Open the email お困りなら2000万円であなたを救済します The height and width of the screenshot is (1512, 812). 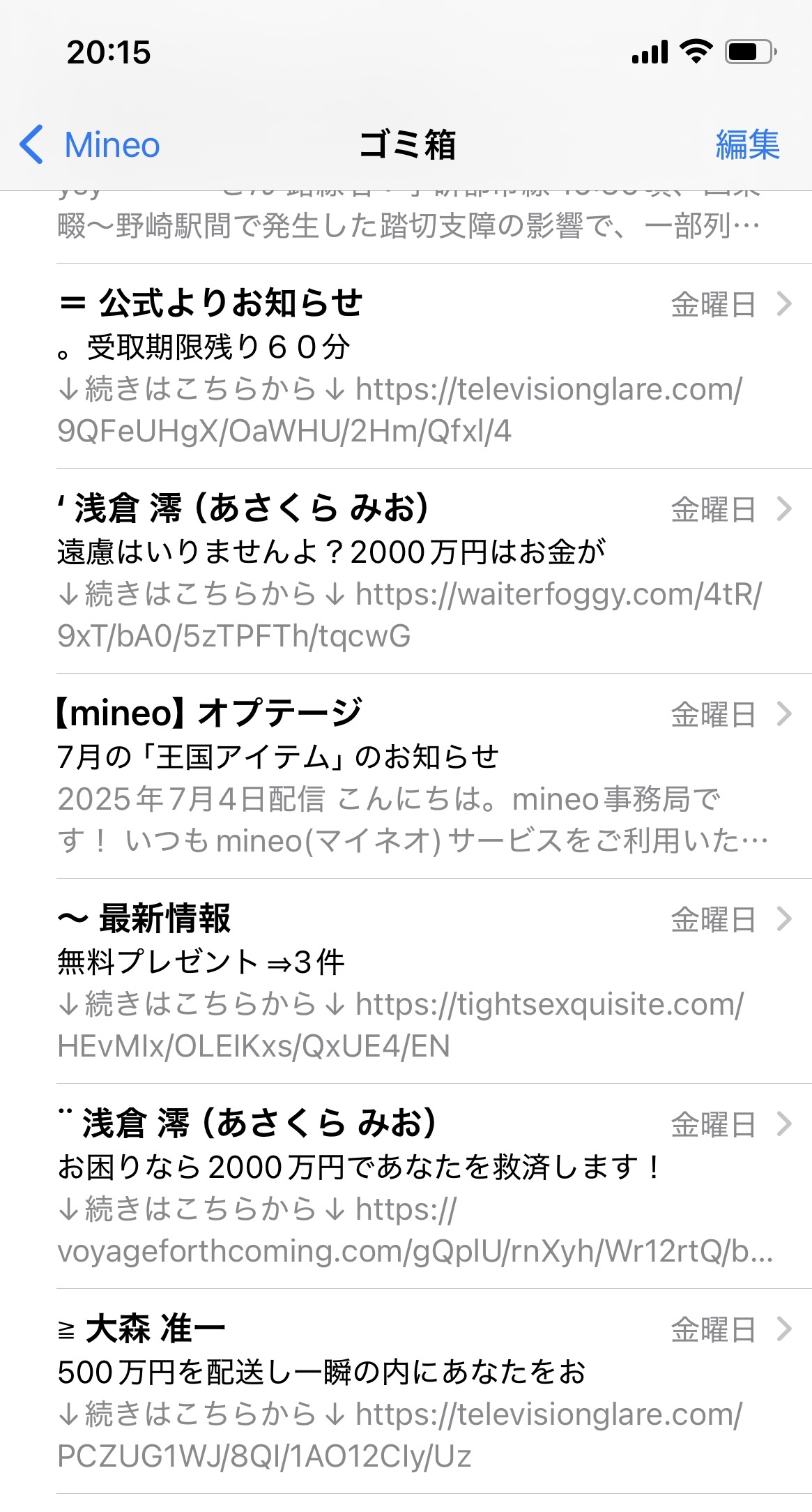click(x=404, y=1186)
